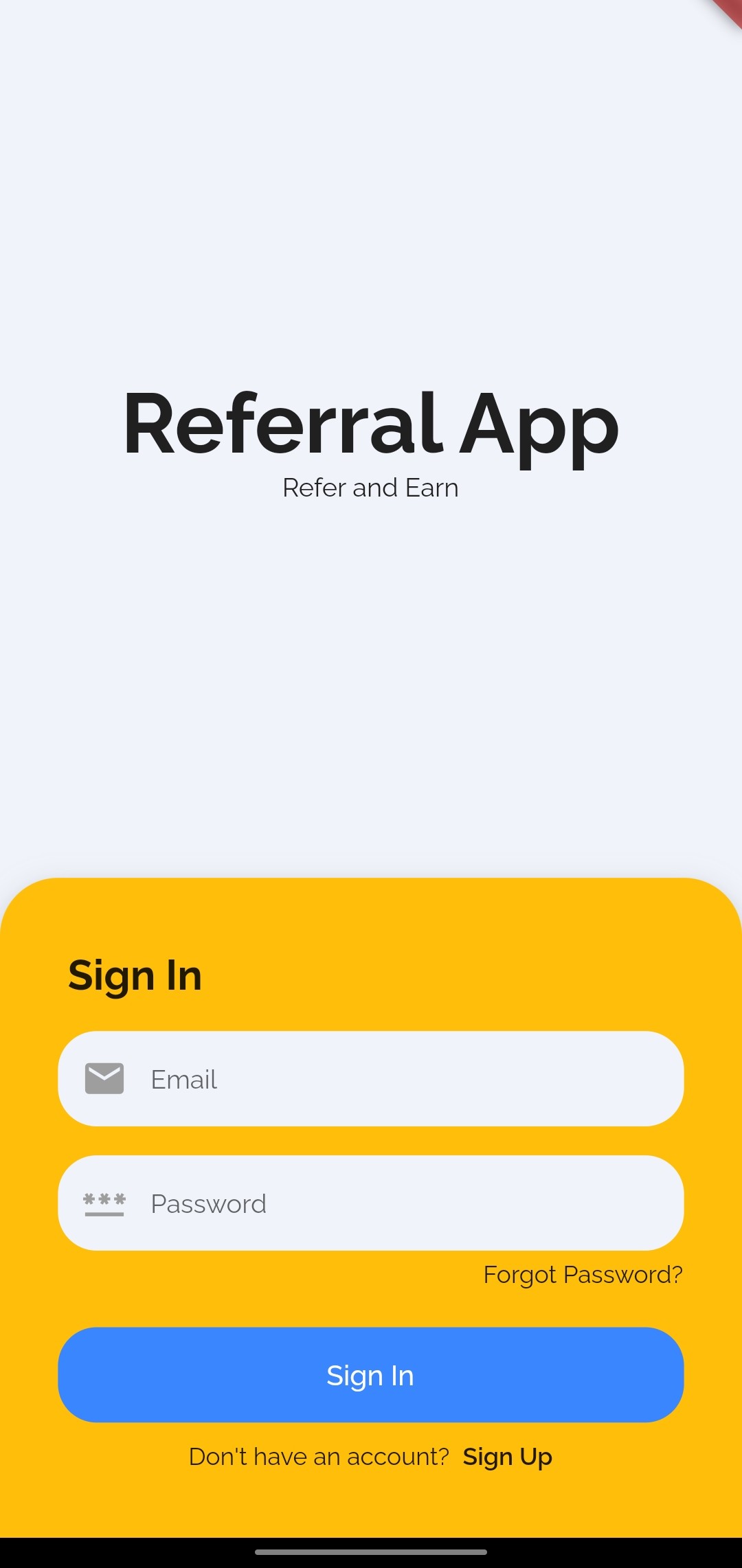Click the email envelope icon
Viewport: 742px width, 1568px height.
(x=104, y=1078)
